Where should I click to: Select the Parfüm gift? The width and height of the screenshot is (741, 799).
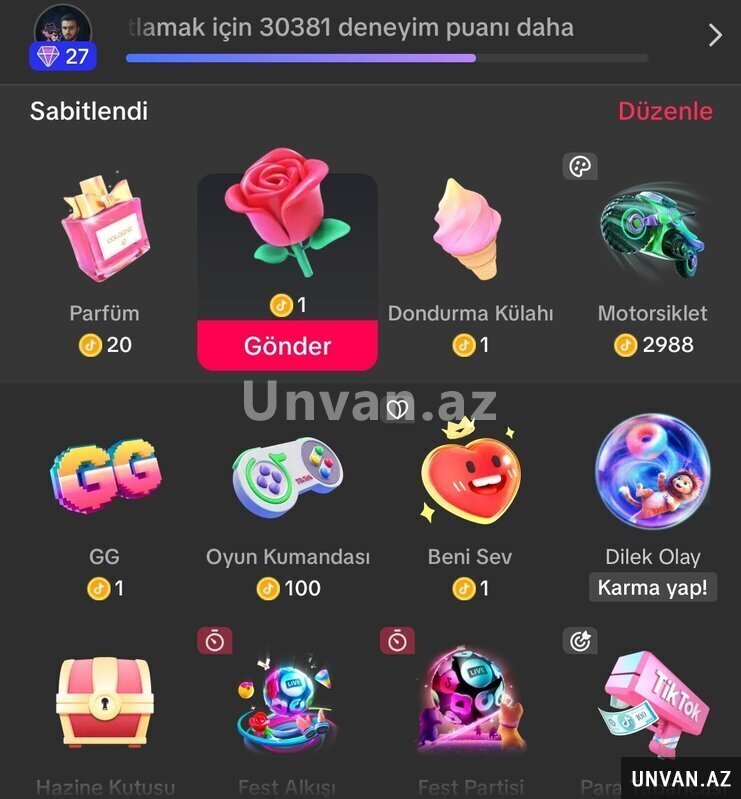coord(105,229)
